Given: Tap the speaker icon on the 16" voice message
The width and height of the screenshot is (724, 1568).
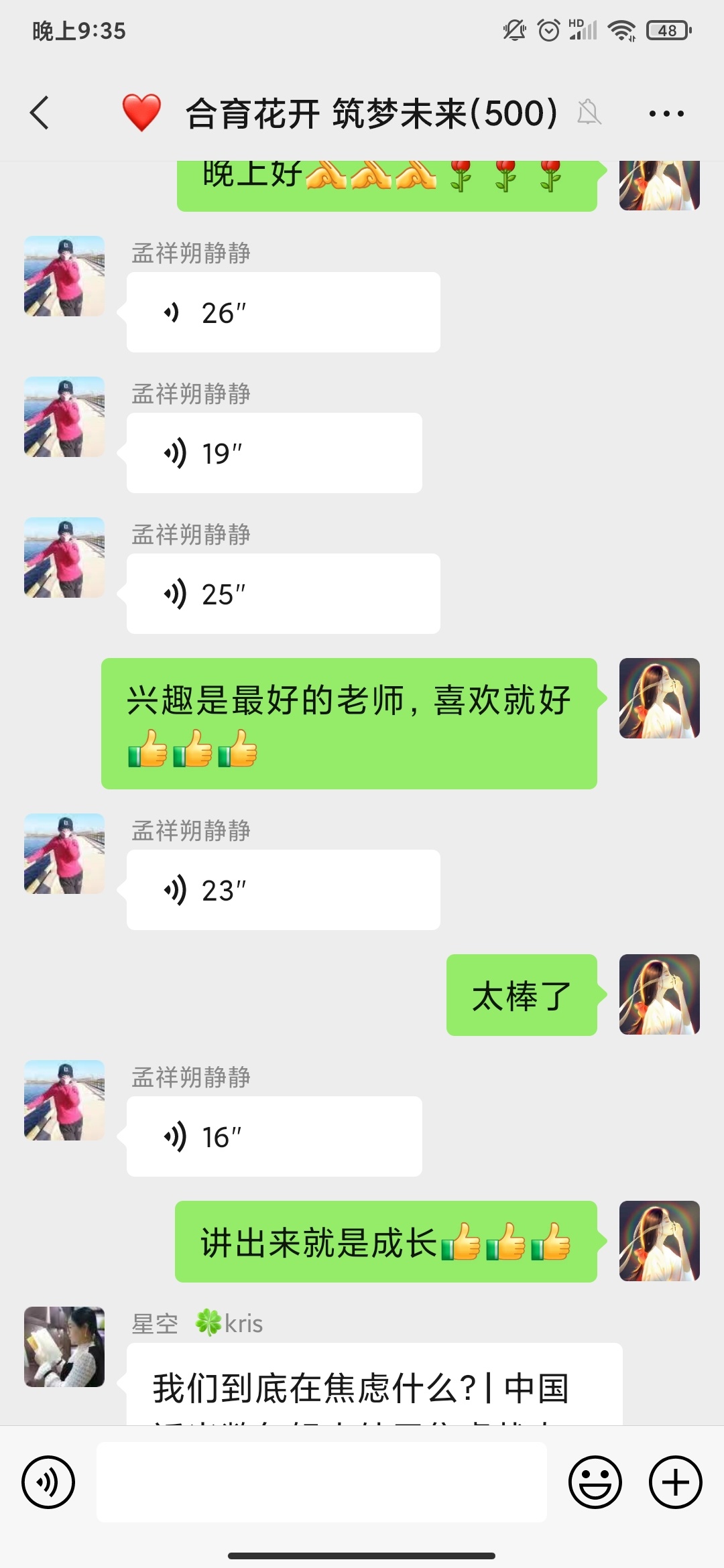Looking at the screenshot, I should 176,1135.
